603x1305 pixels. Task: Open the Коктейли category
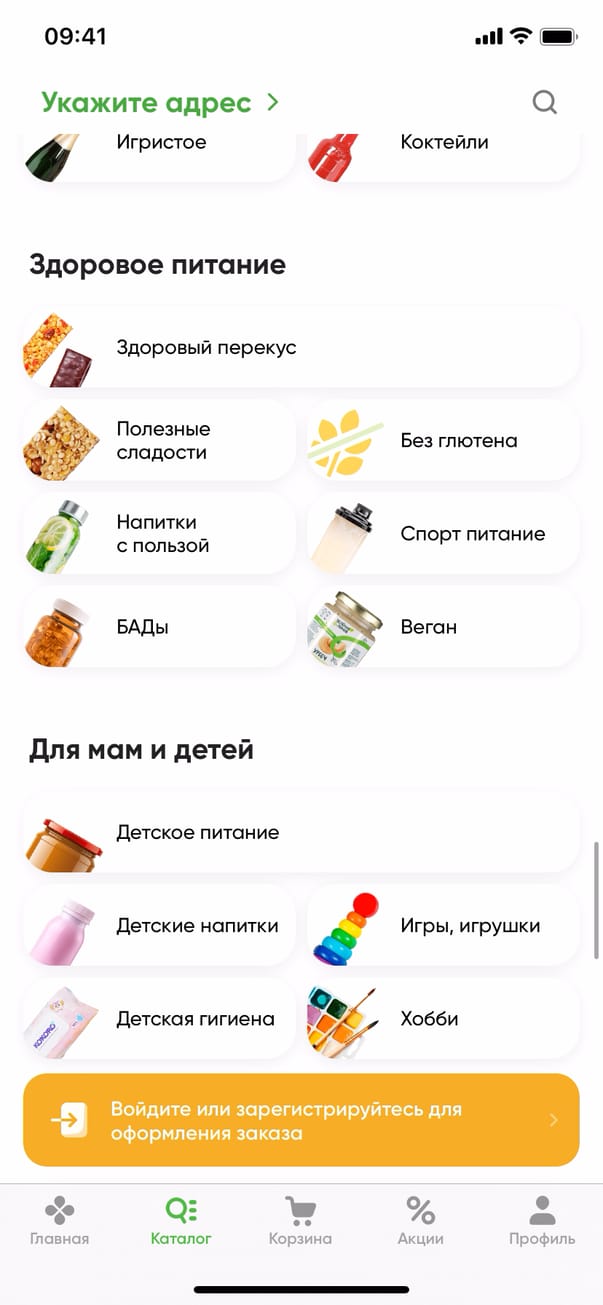(443, 150)
